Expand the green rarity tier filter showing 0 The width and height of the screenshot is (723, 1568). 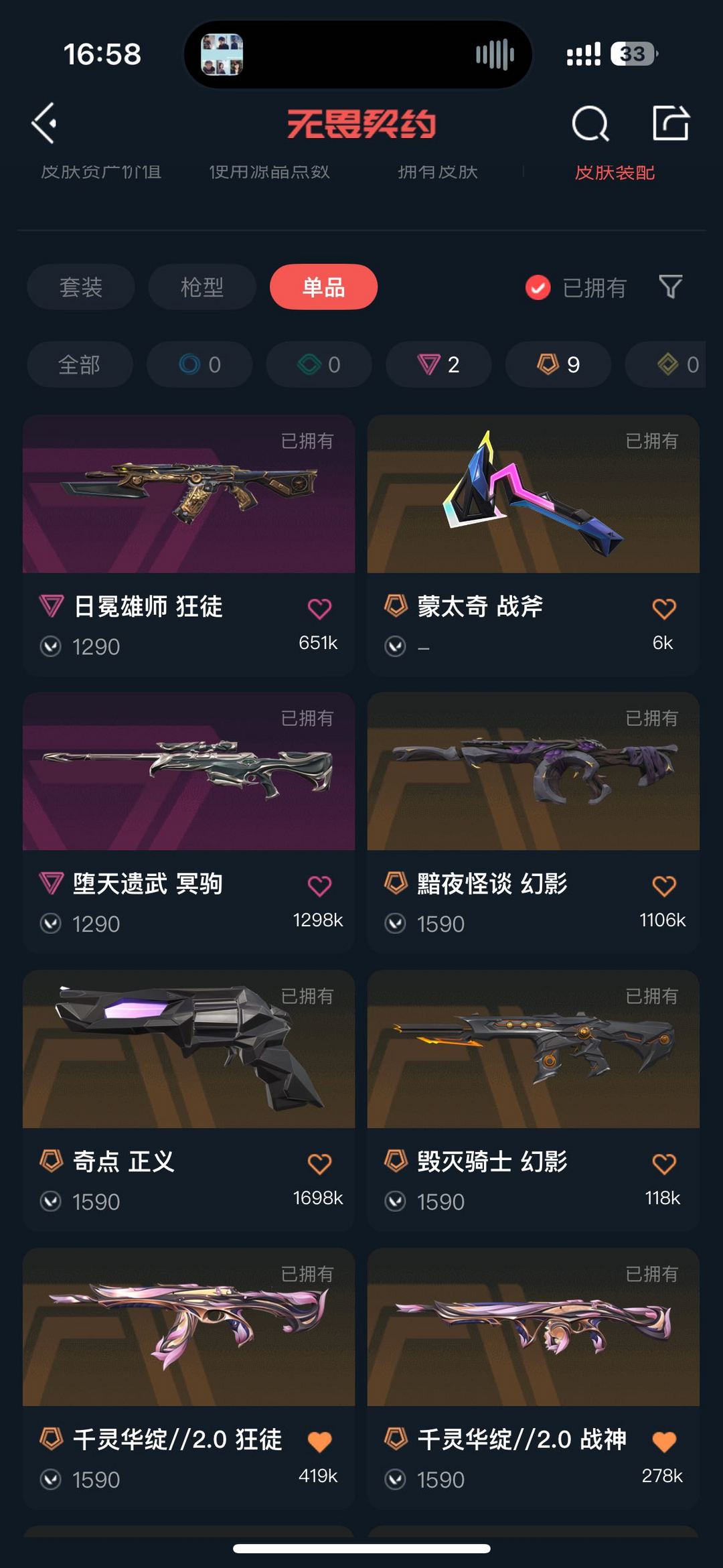[318, 364]
